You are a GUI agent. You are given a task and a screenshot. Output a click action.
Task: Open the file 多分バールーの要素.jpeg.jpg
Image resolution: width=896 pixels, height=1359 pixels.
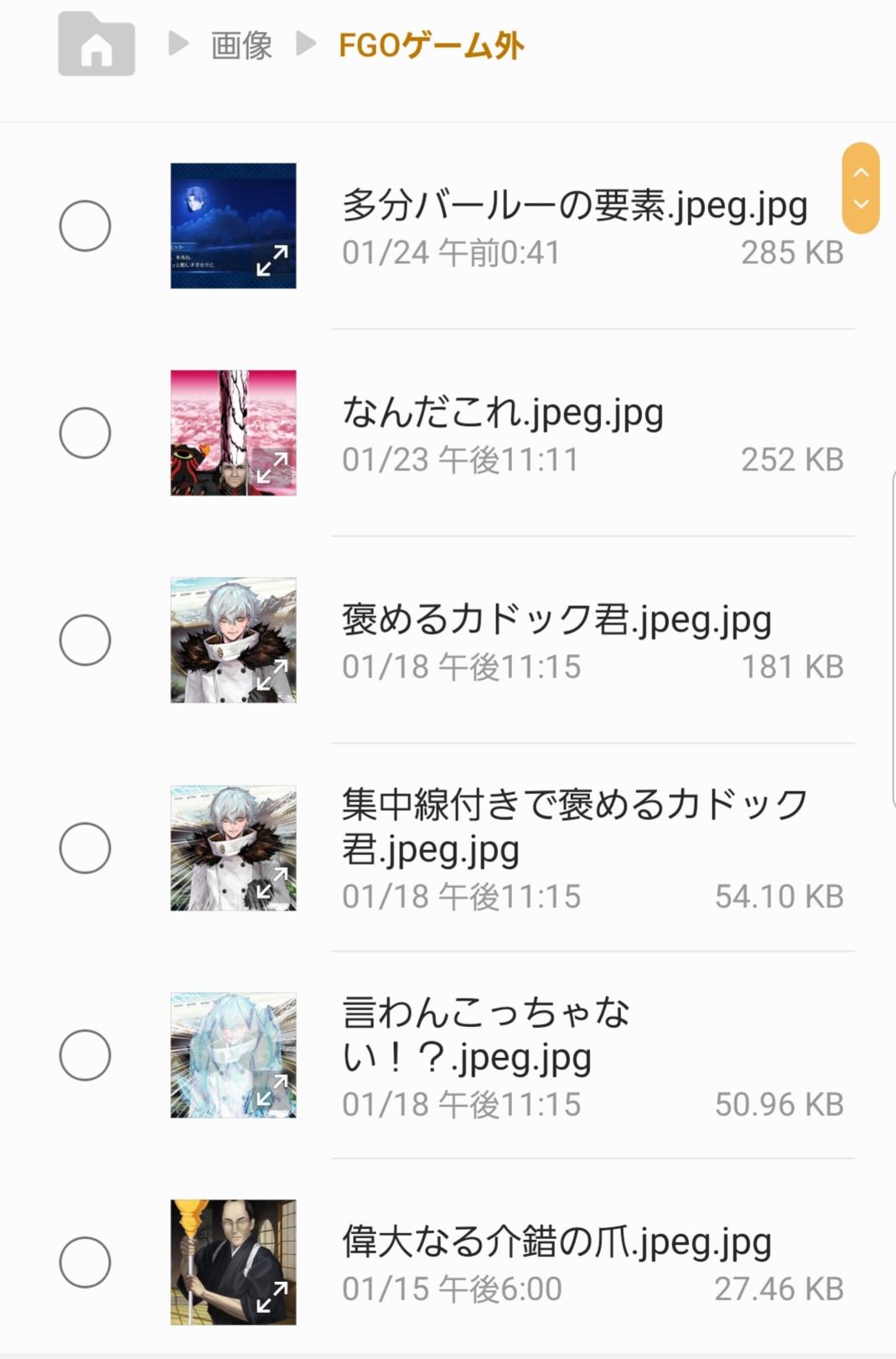(574, 206)
